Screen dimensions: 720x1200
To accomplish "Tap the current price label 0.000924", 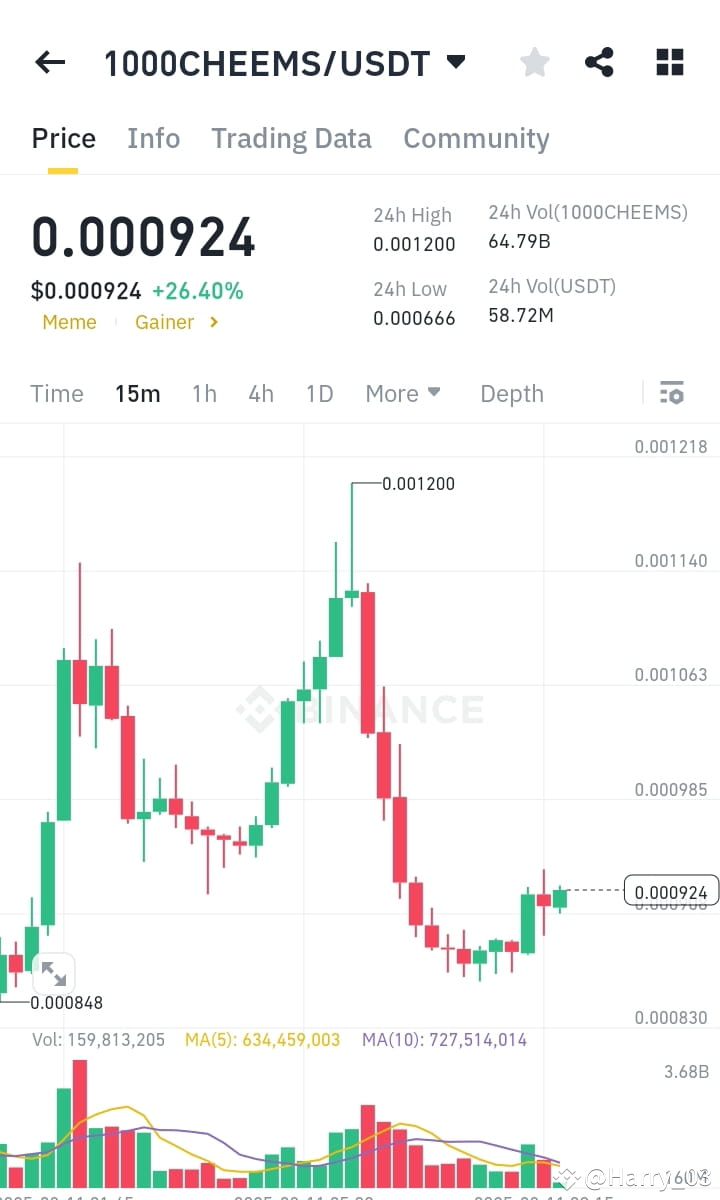I will [x=671, y=890].
